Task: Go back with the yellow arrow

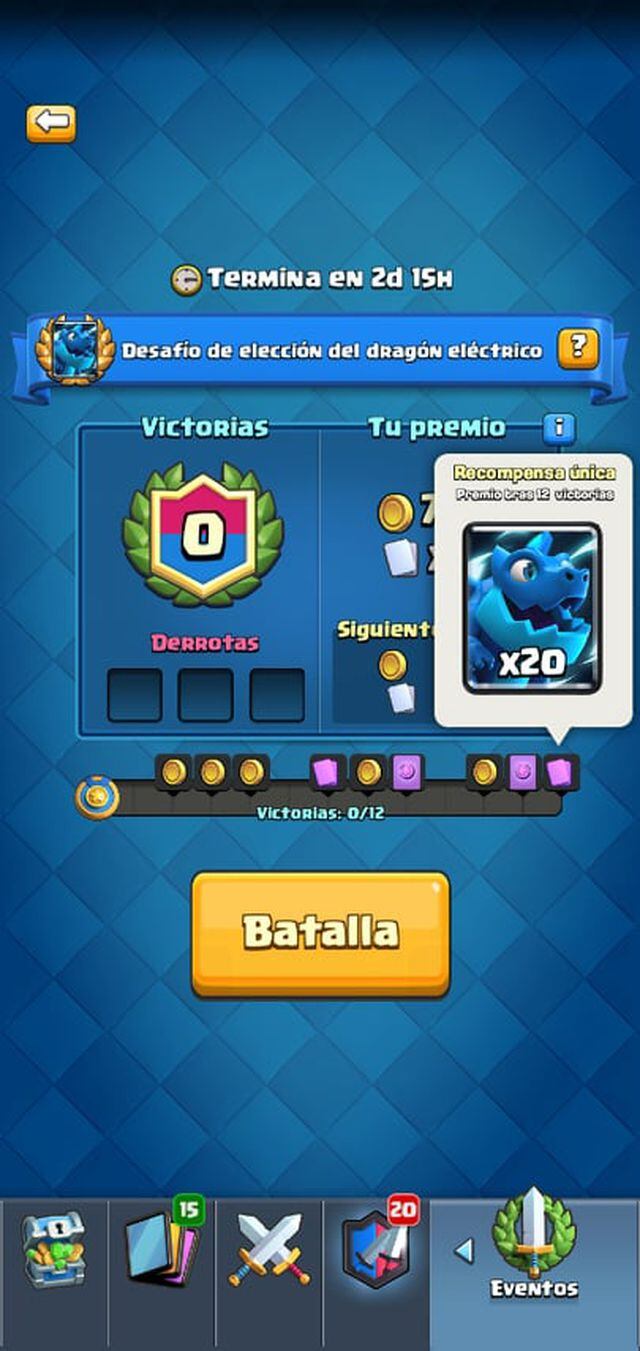Action: coord(51,123)
